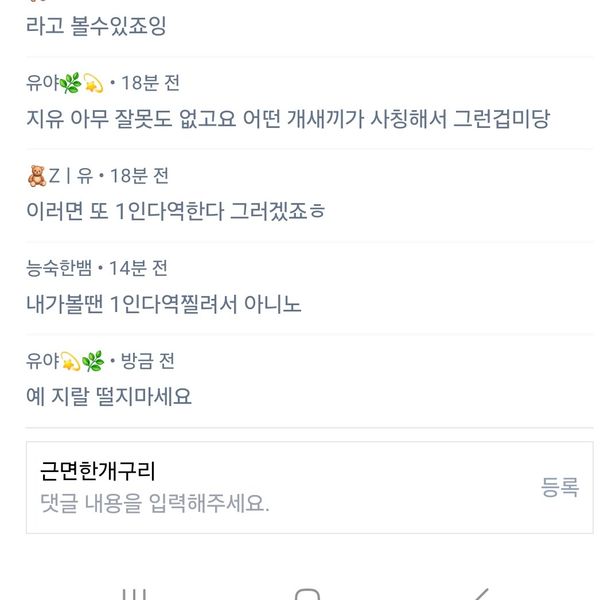Go back using the system back button
Viewport: 600px width, 600px height.
tap(481, 594)
